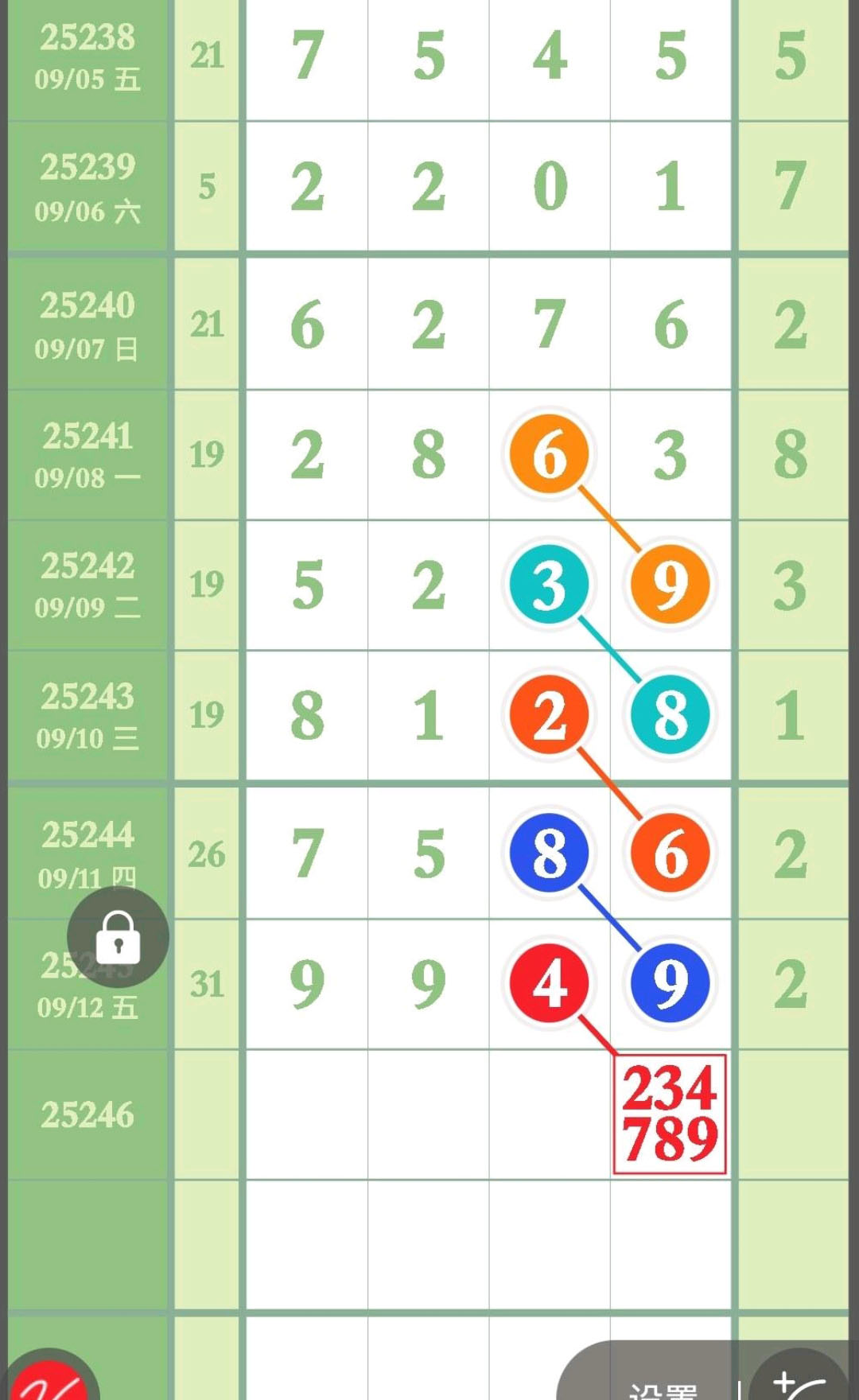Tap the red round button at bottom left

[49, 1375]
